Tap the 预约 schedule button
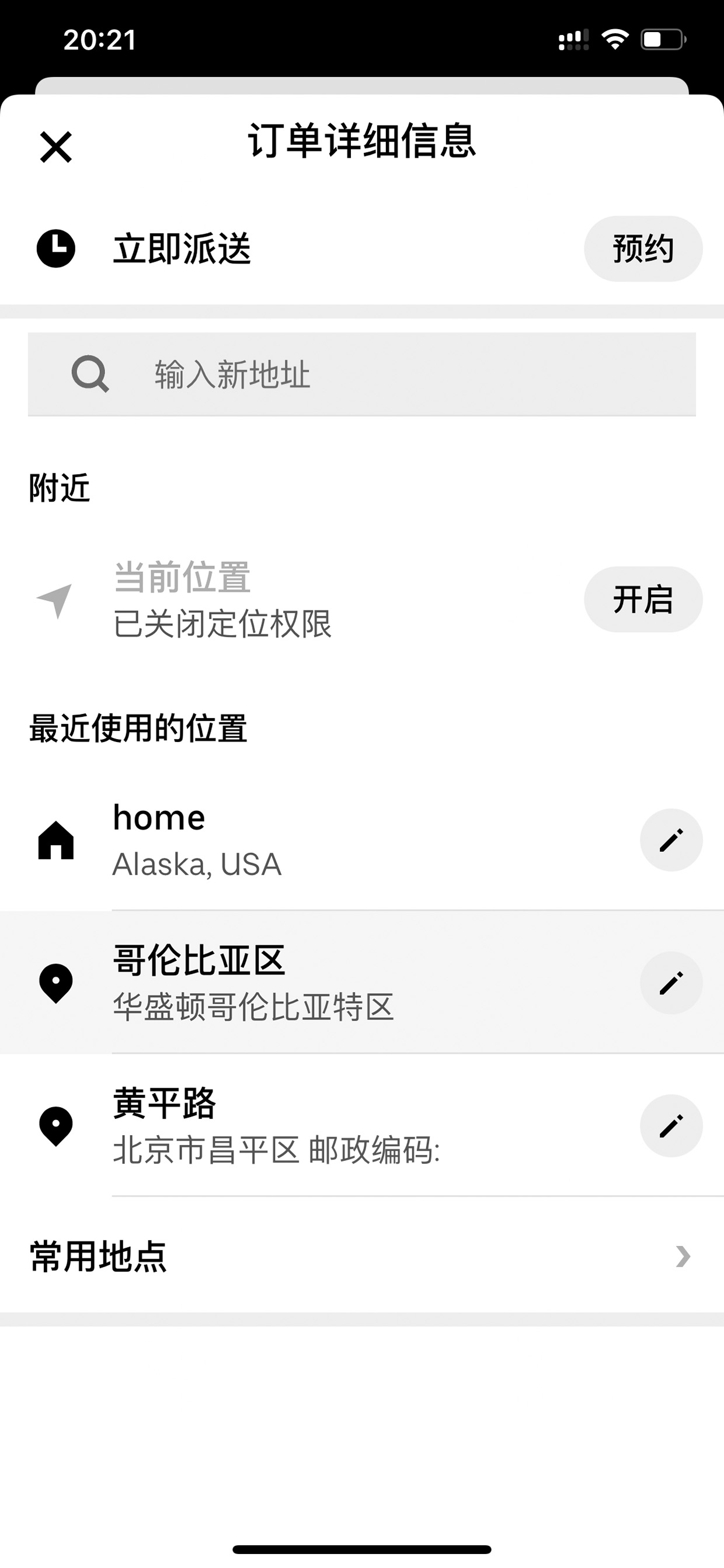 643,248
